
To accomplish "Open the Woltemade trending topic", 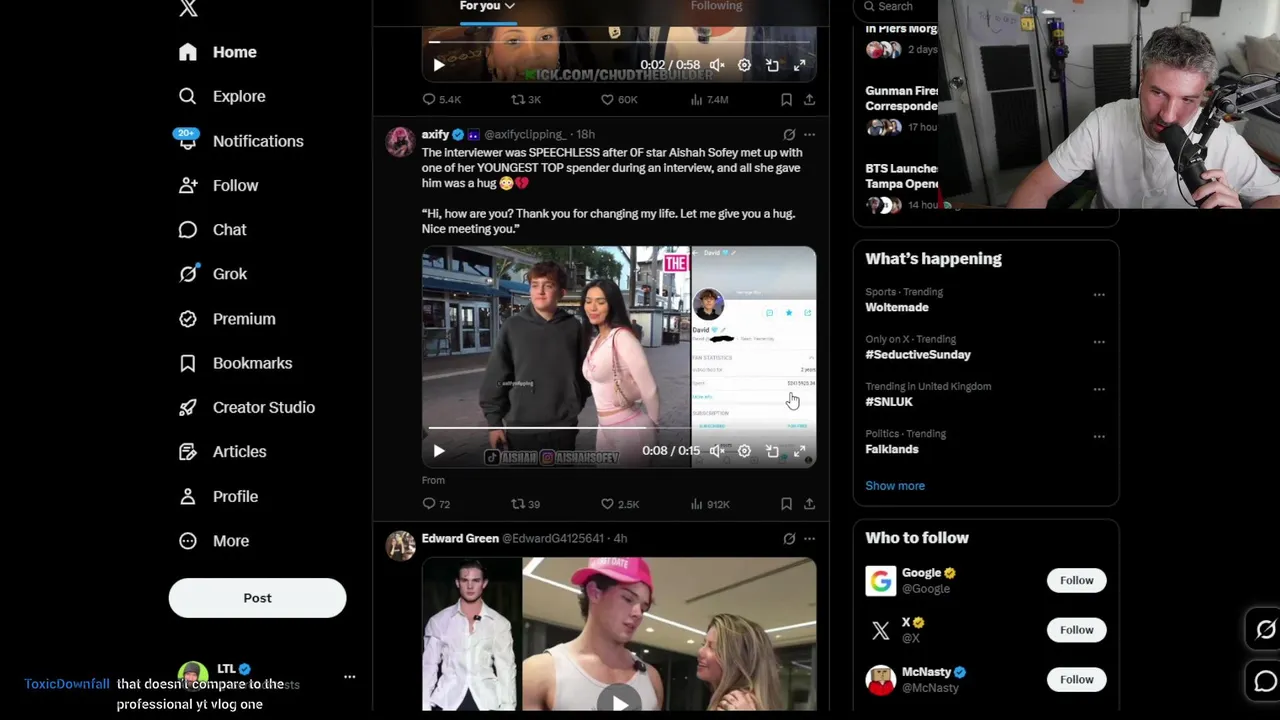I will (896, 307).
